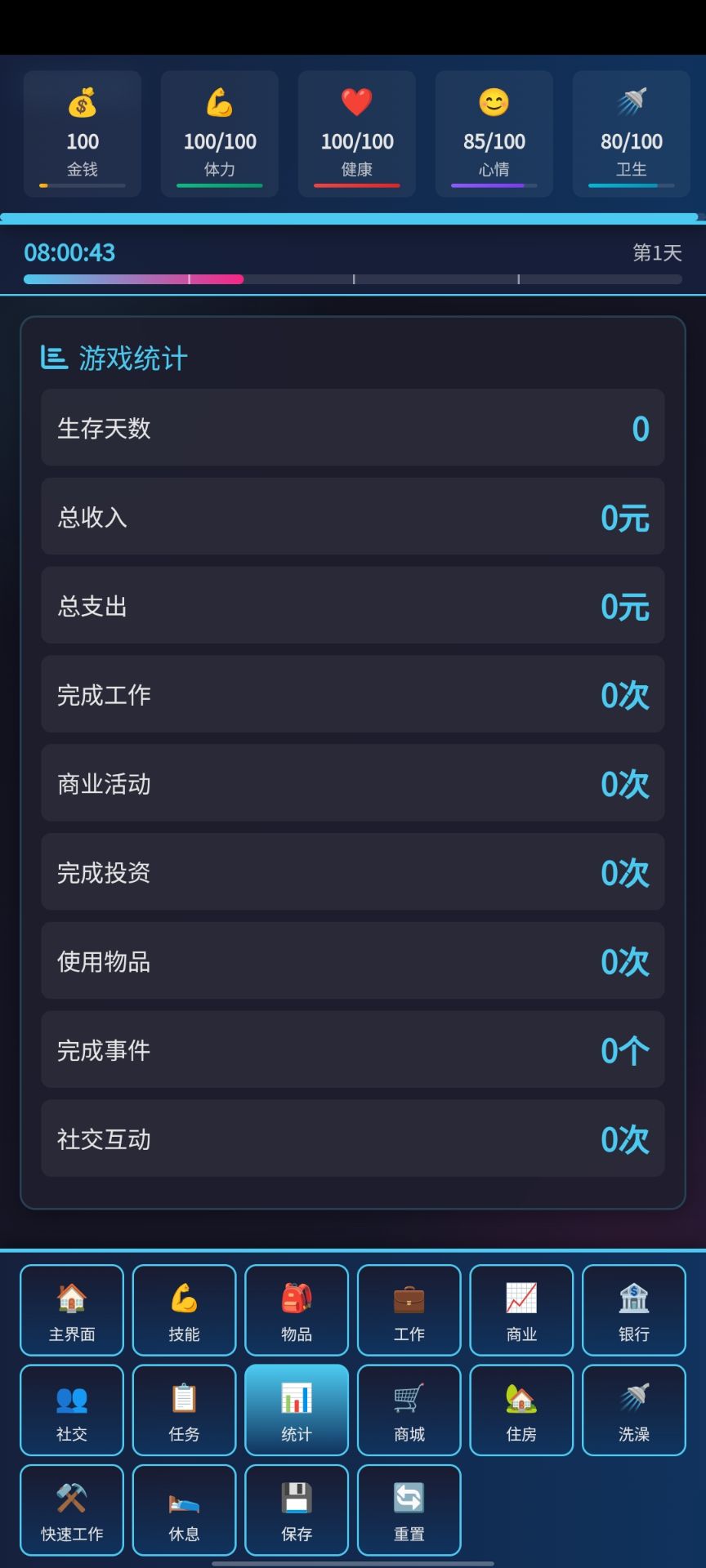Open the 商业 business section

tap(521, 1309)
